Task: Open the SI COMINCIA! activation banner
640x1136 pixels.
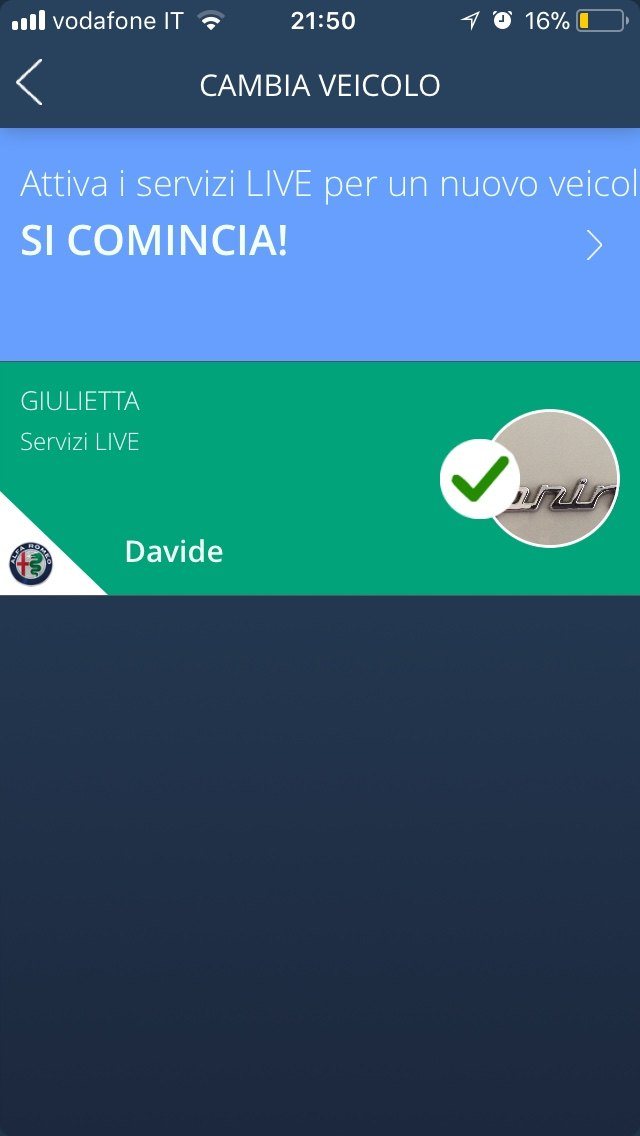Action: (x=320, y=244)
